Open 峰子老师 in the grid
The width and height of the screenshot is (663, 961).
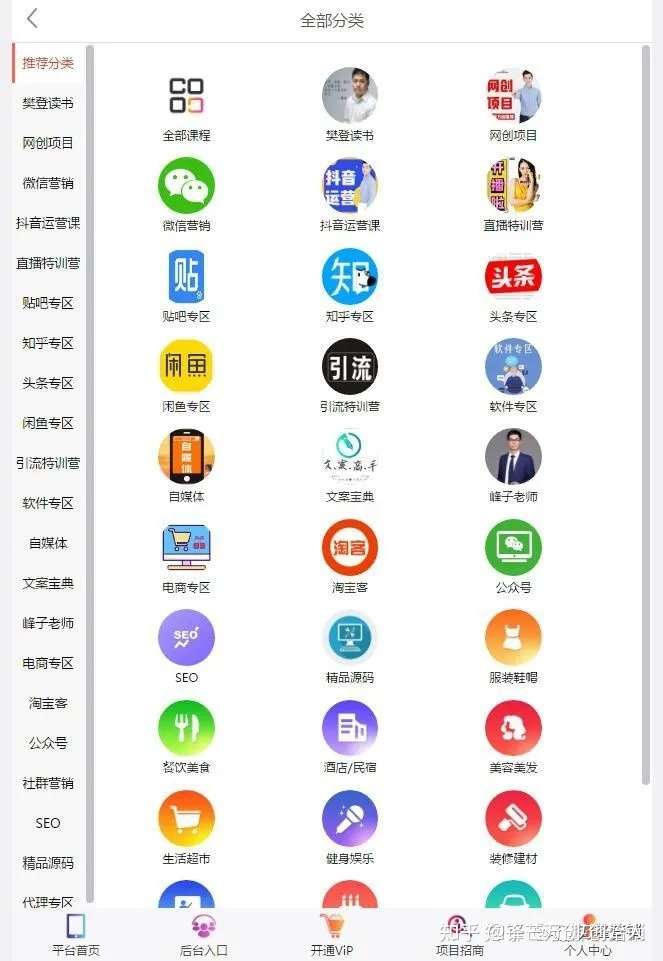[x=513, y=457]
